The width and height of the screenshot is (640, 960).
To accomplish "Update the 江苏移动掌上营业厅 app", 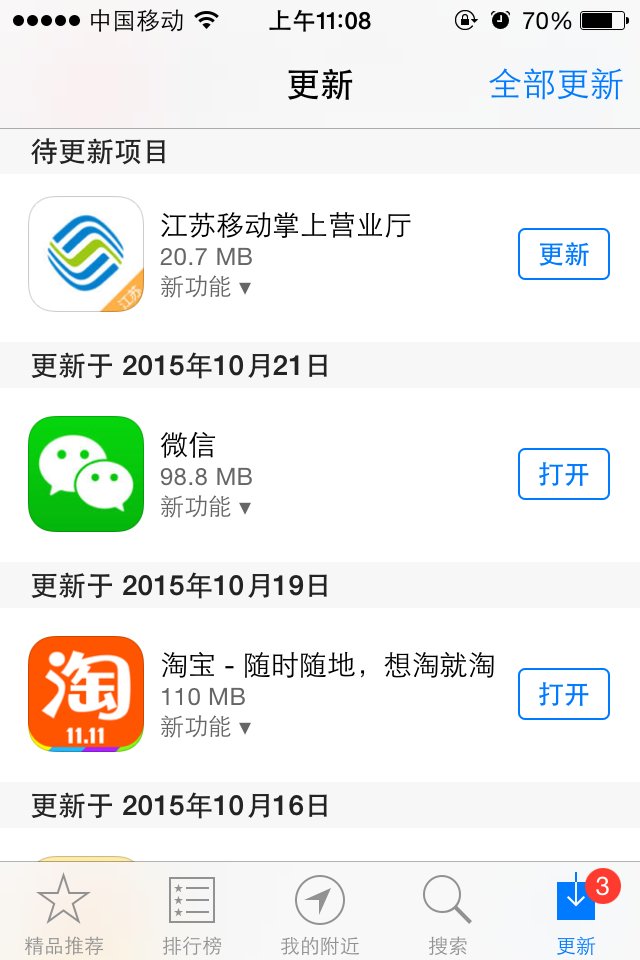I will [564, 254].
